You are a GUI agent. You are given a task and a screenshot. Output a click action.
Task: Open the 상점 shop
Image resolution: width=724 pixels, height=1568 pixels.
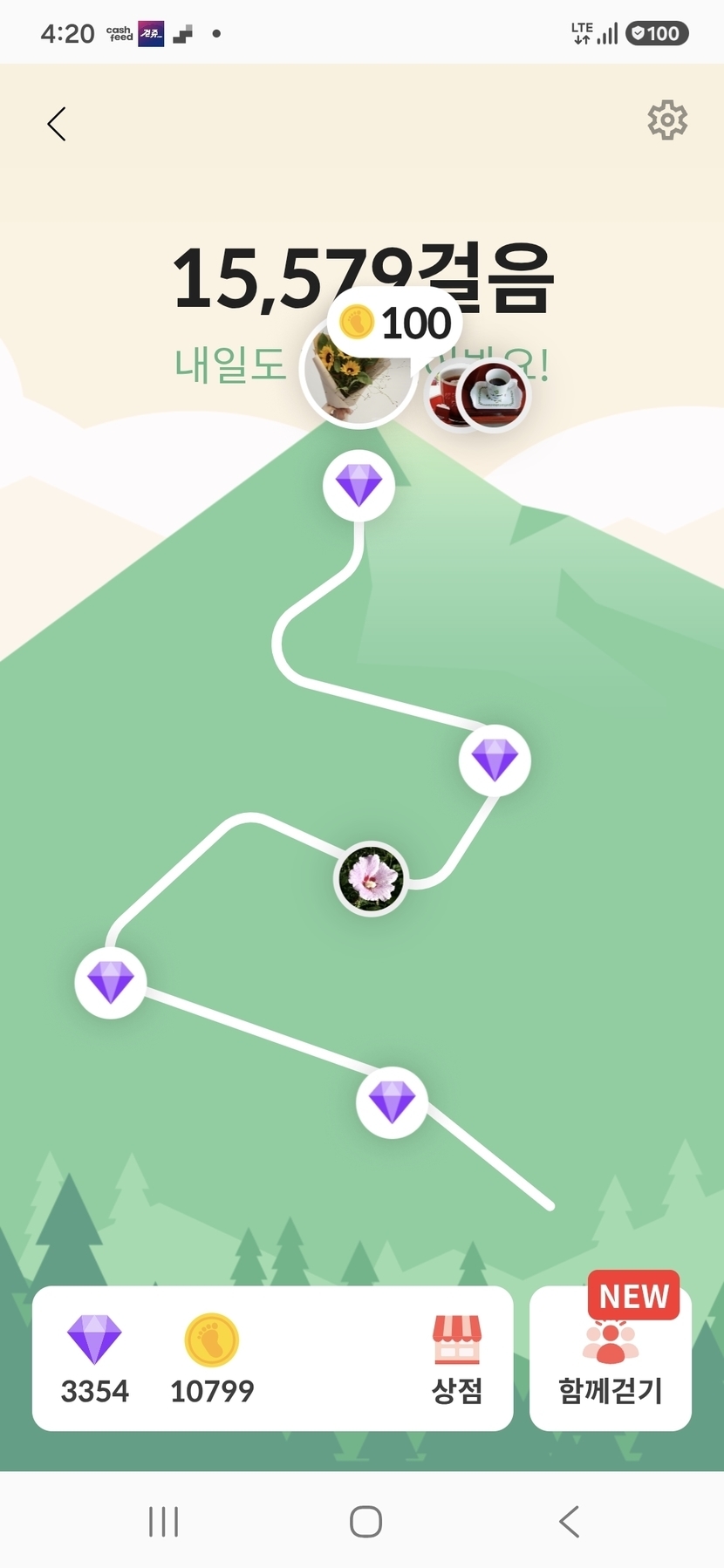(457, 1359)
